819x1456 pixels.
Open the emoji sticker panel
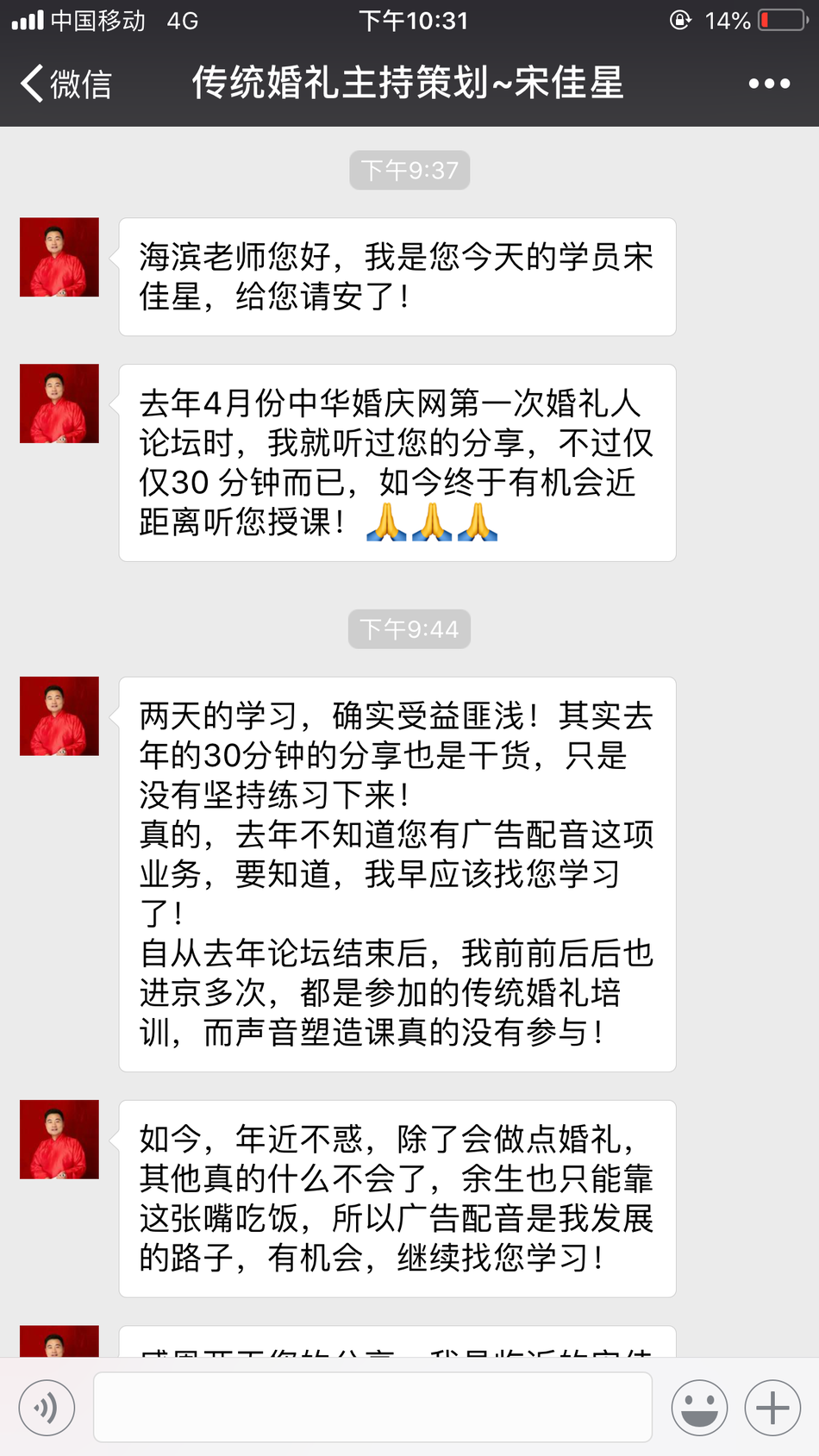[x=699, y=1408]
